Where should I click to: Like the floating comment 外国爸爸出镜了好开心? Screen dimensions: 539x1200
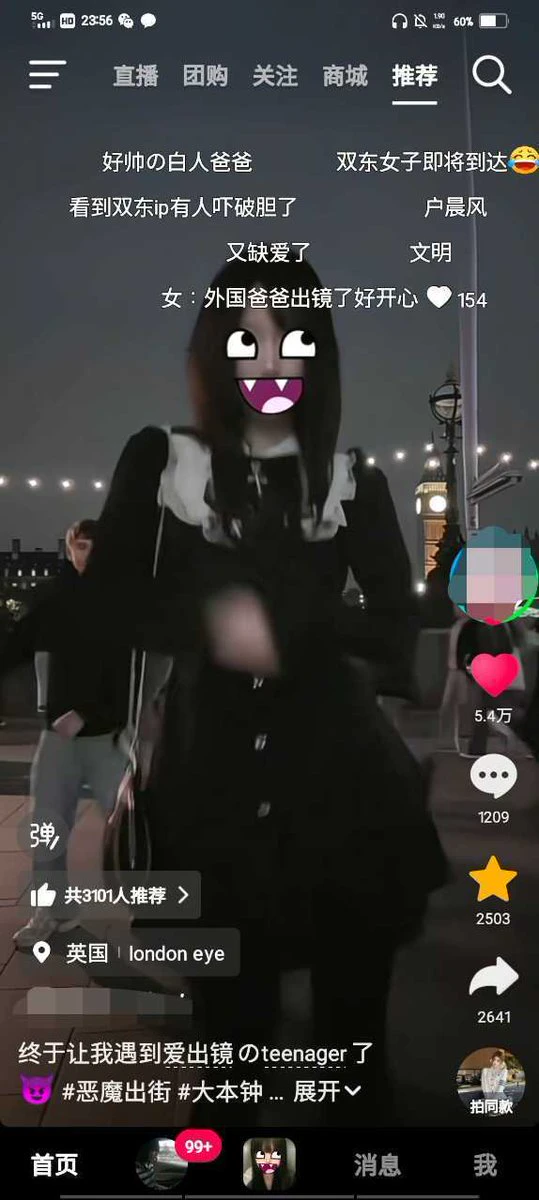tap(439, 298)
